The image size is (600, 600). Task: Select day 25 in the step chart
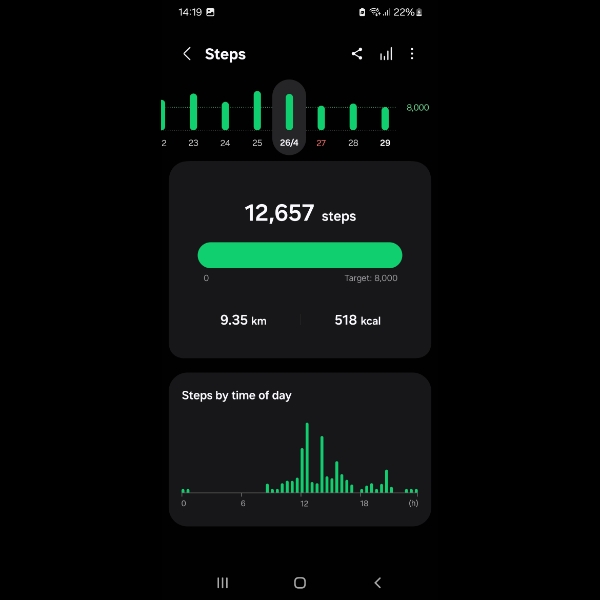tap(257, 119)
